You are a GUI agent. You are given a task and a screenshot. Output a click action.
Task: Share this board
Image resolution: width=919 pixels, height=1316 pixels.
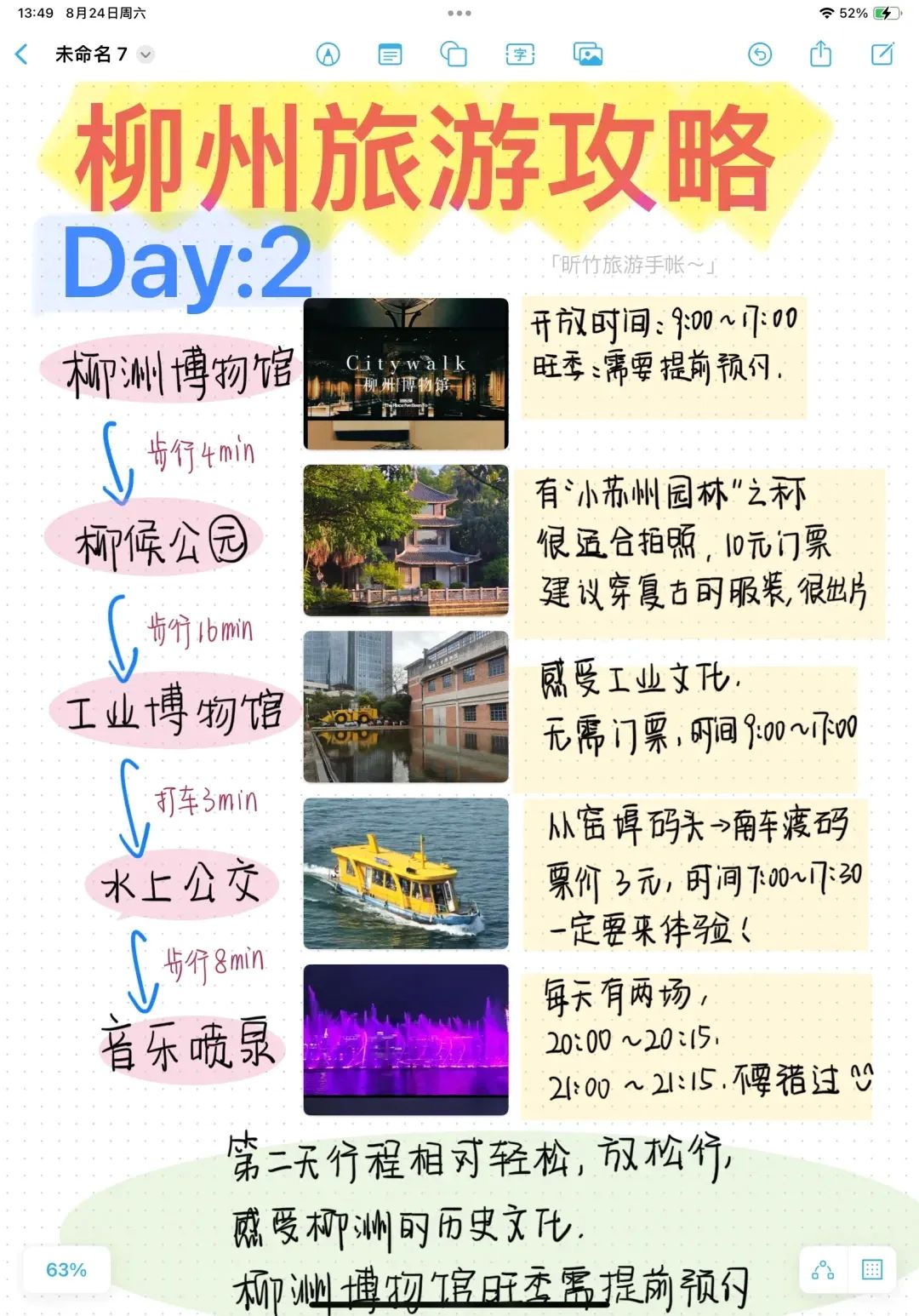(820, 54)
